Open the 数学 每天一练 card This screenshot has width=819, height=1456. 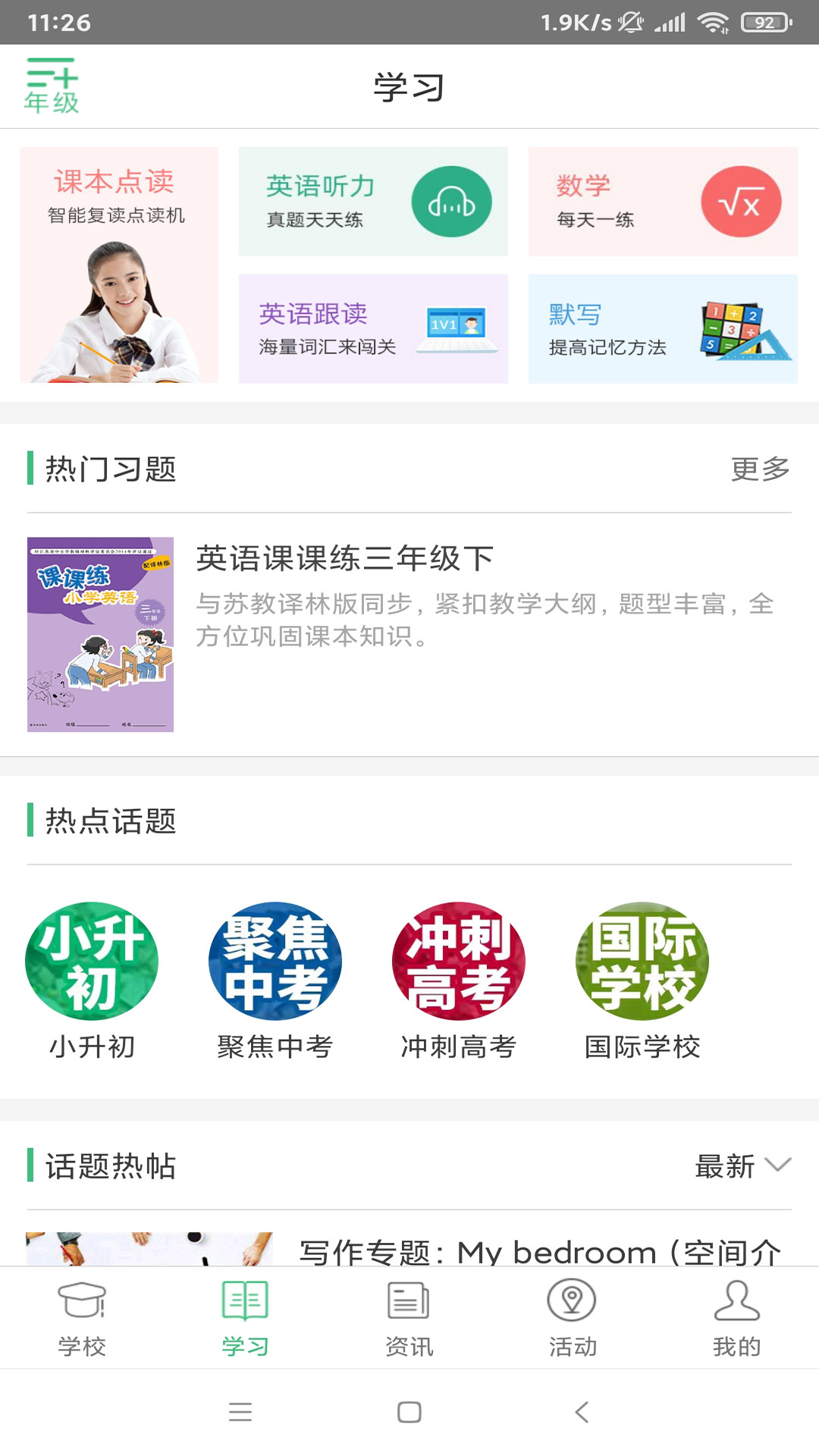click(x=663, y=202)
